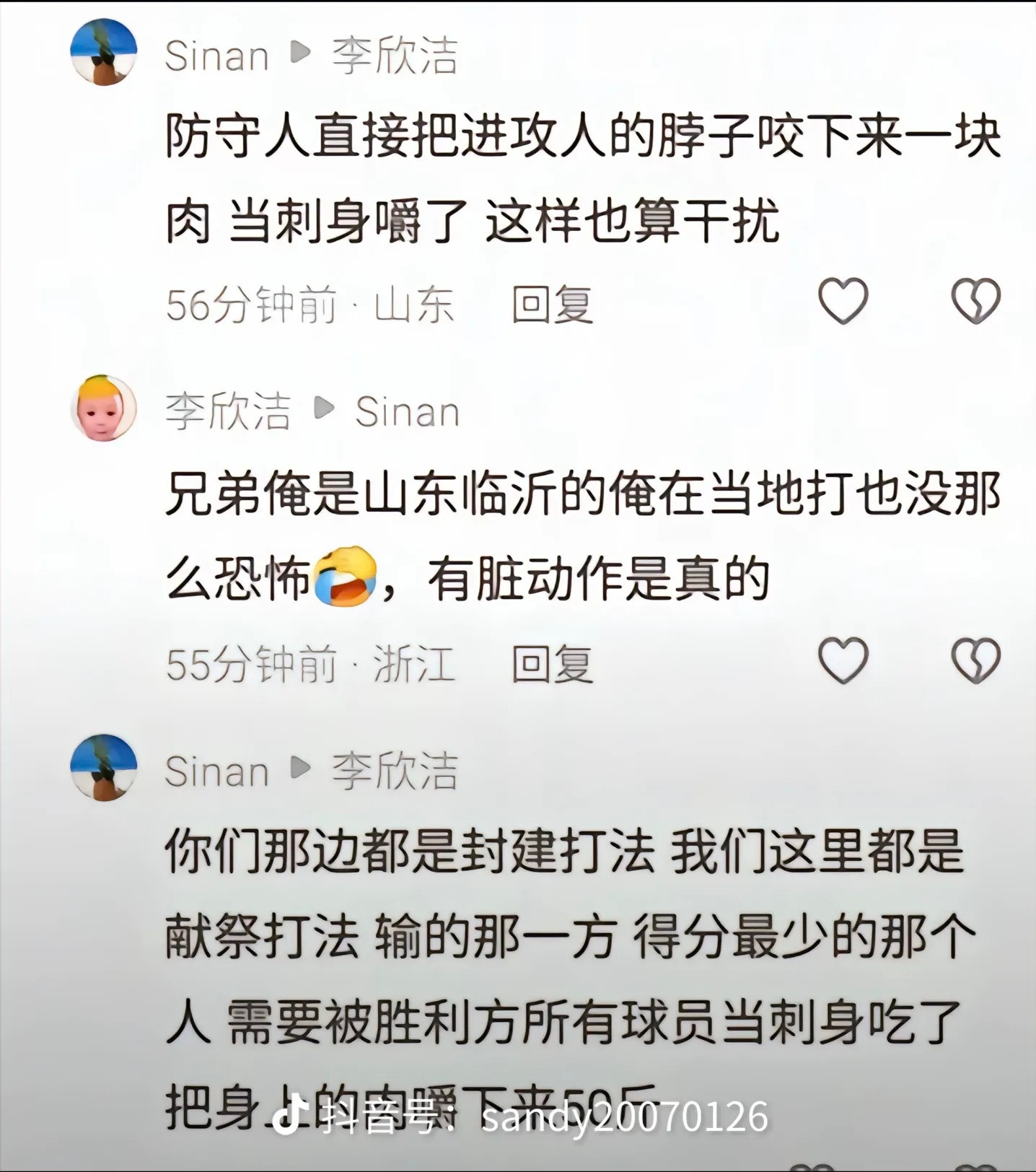
Task: Open 李欣洁's profile via the baby avatar
Action: [103, 408]
